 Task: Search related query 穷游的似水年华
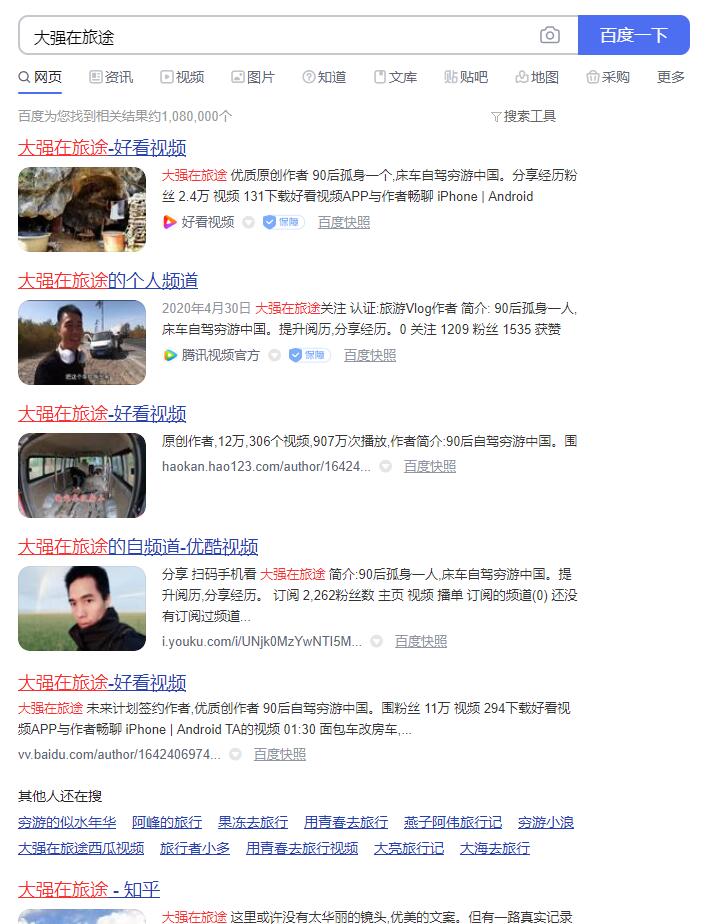coord(67,822)
